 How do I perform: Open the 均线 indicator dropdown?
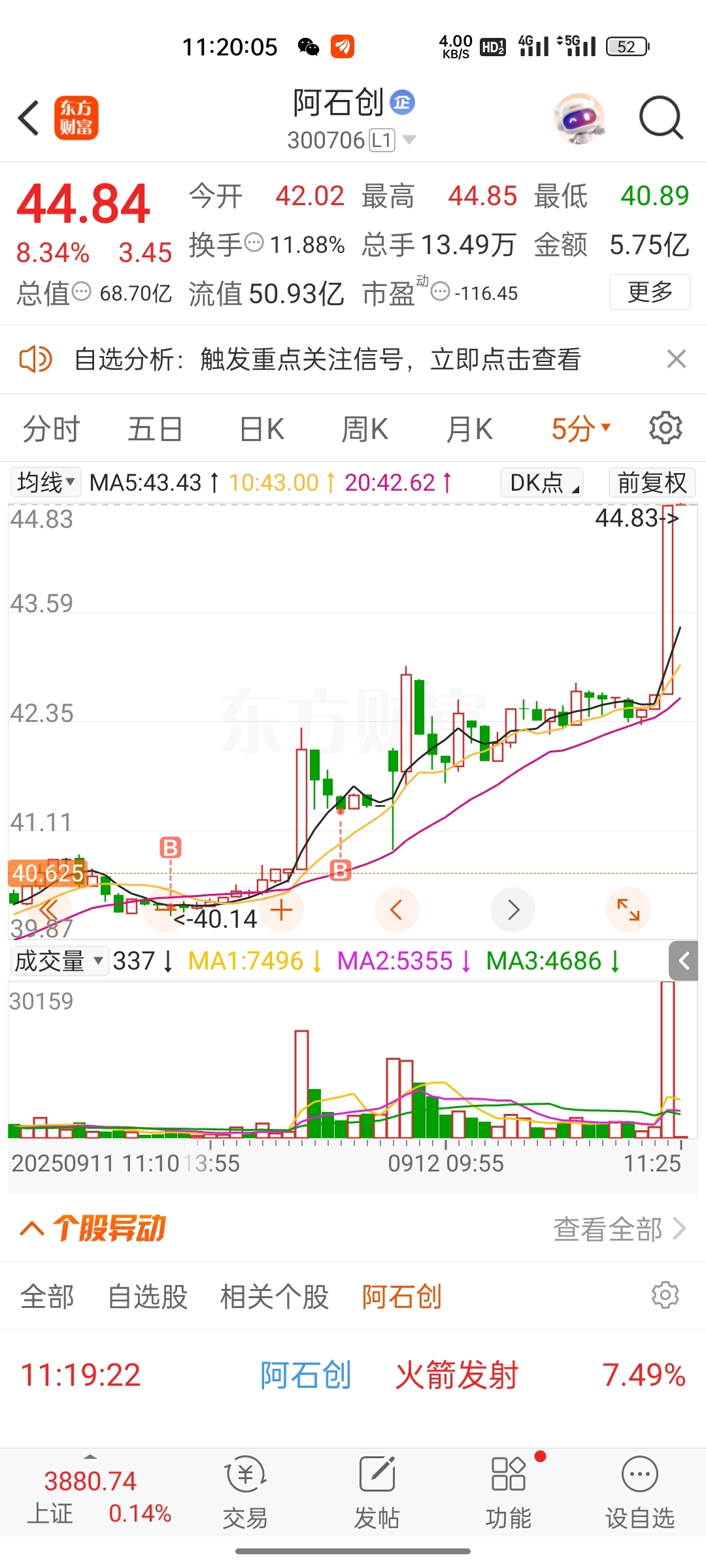[46, 483]
